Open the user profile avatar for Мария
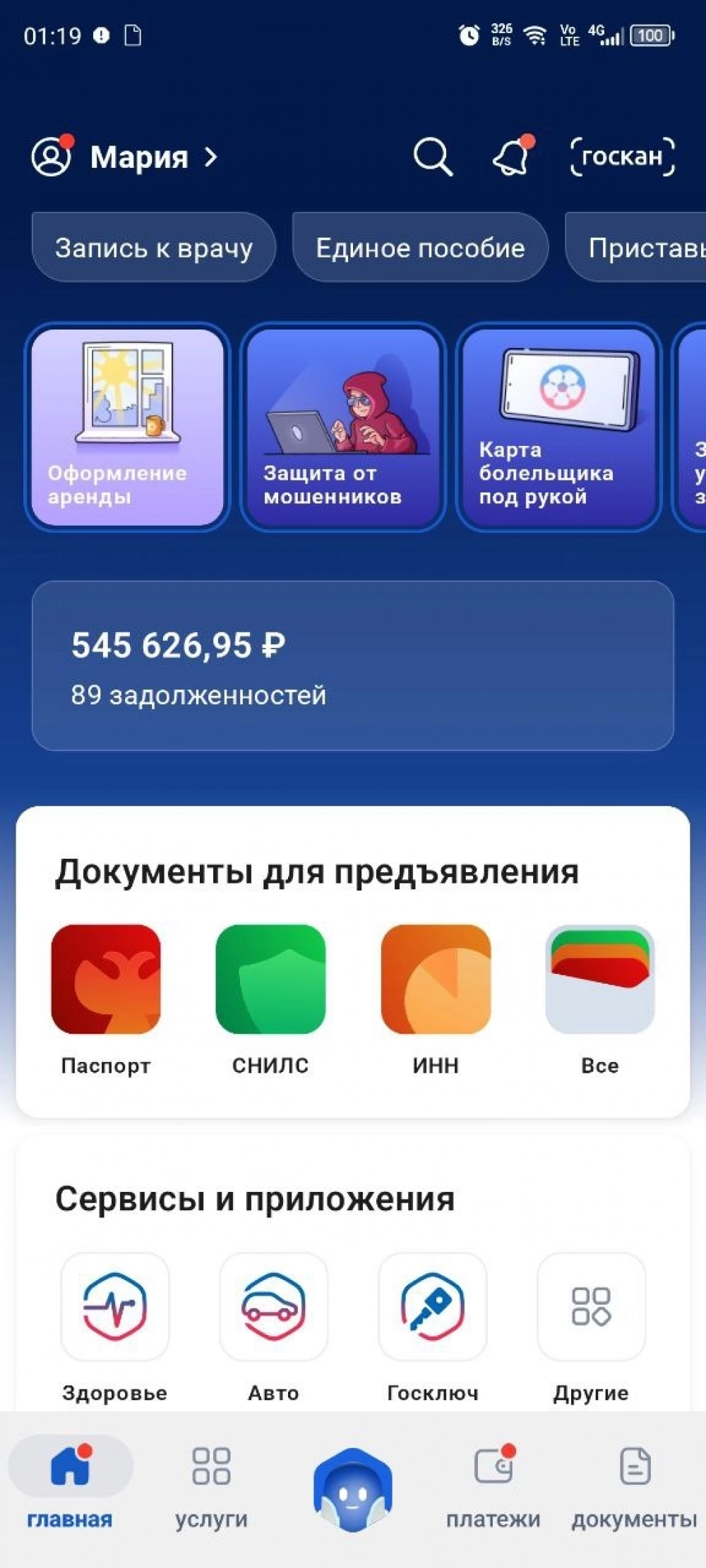 click(53, 157)
